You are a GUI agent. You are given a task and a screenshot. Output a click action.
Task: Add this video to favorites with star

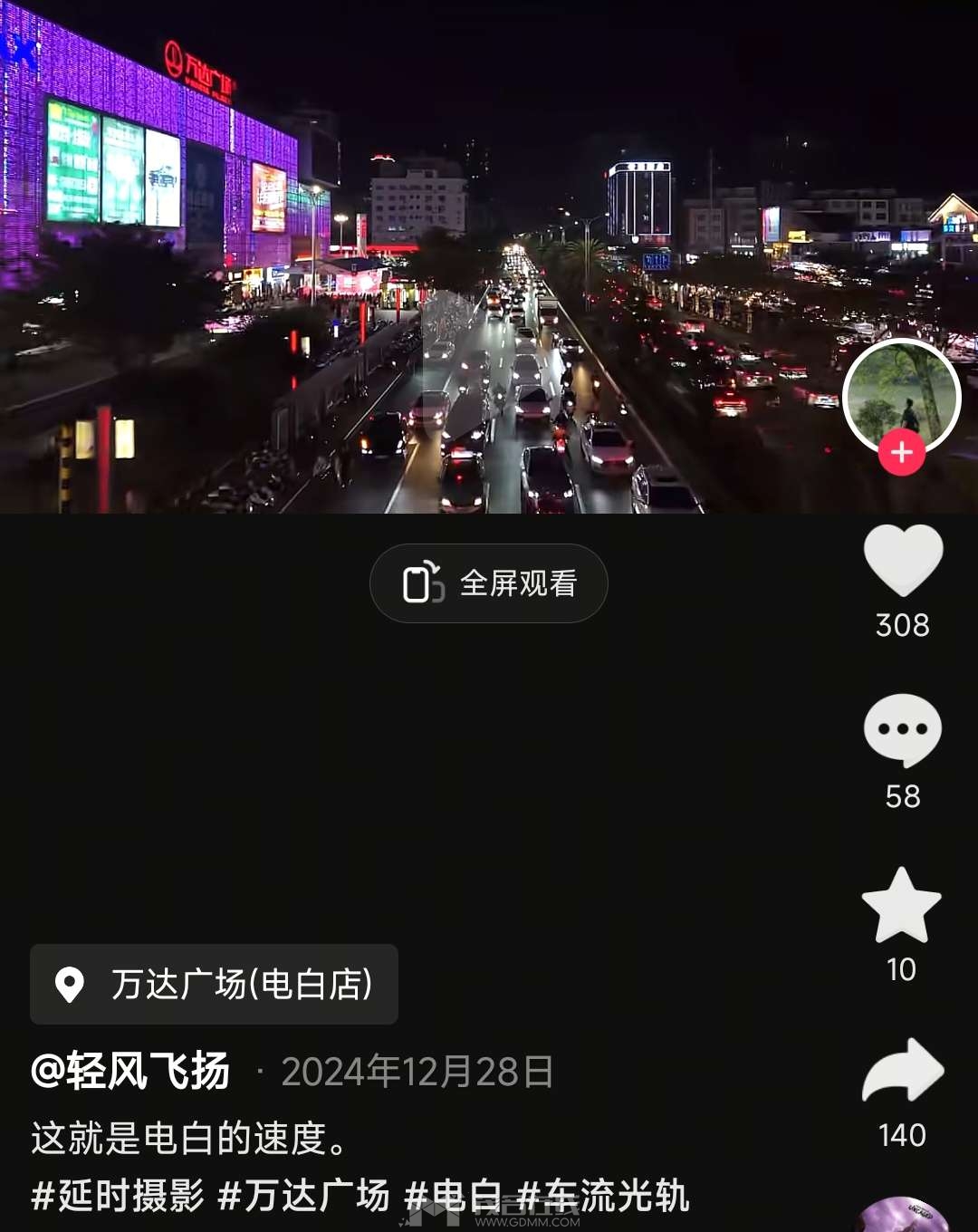(902, 905)
